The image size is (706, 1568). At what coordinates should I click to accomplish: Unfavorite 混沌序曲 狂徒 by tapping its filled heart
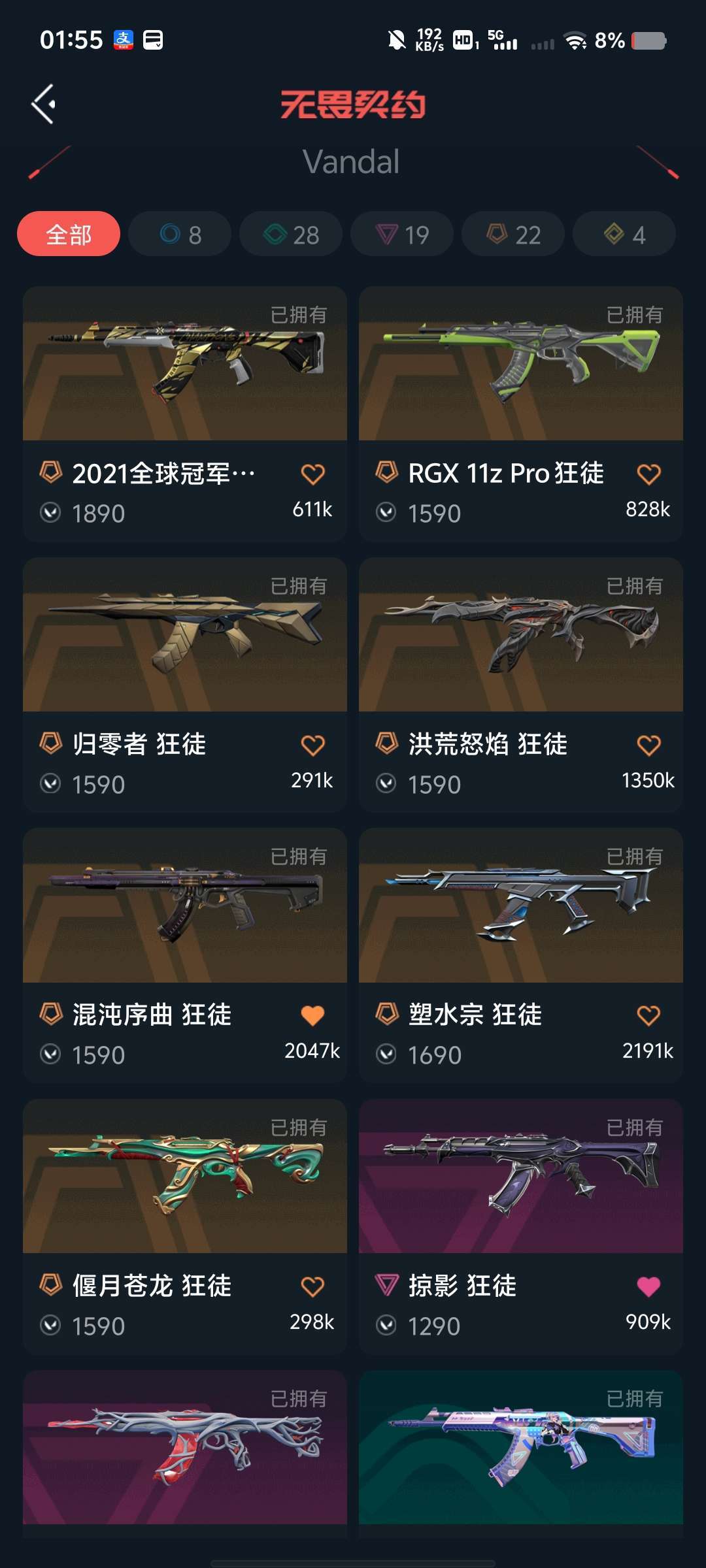(314, 1015)
